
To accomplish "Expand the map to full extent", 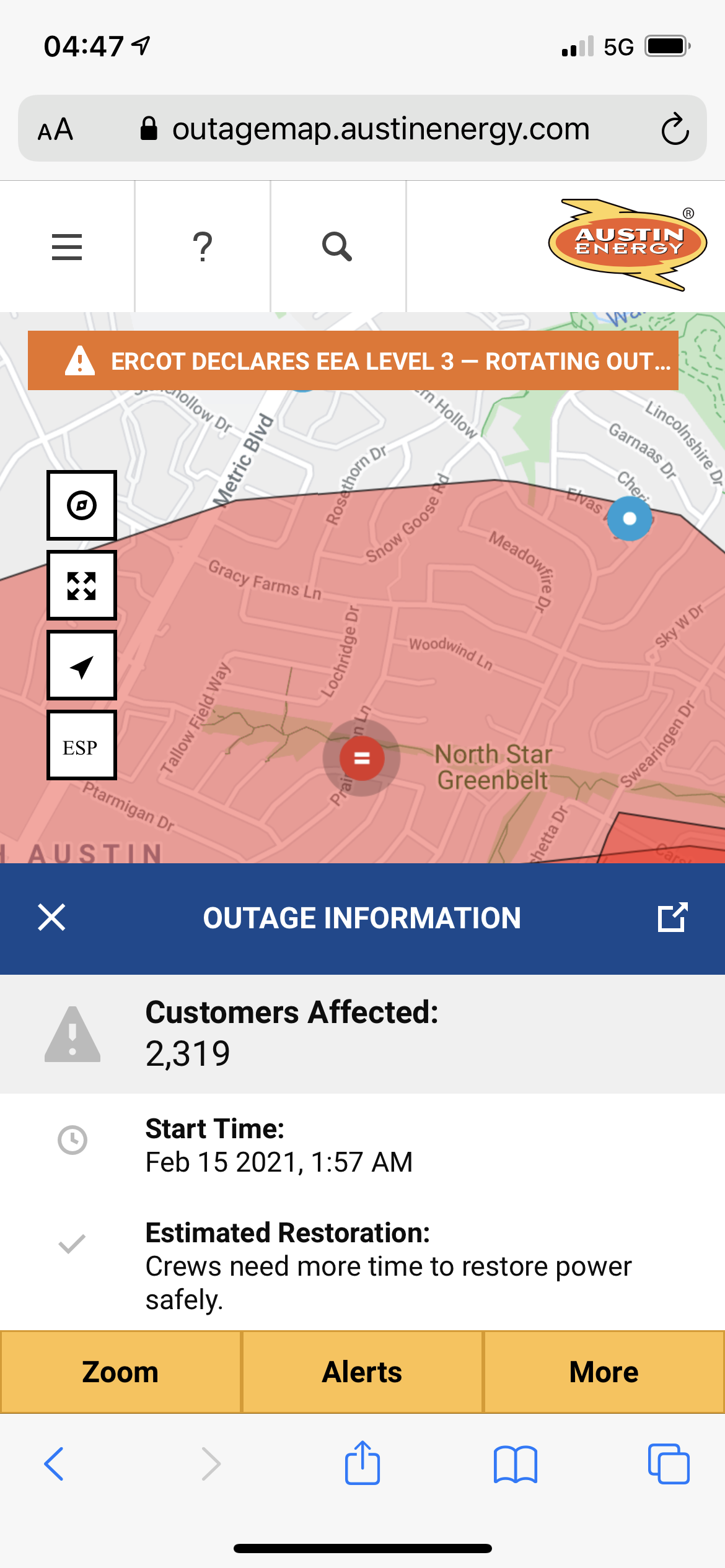I will click(x=82, y=585).
